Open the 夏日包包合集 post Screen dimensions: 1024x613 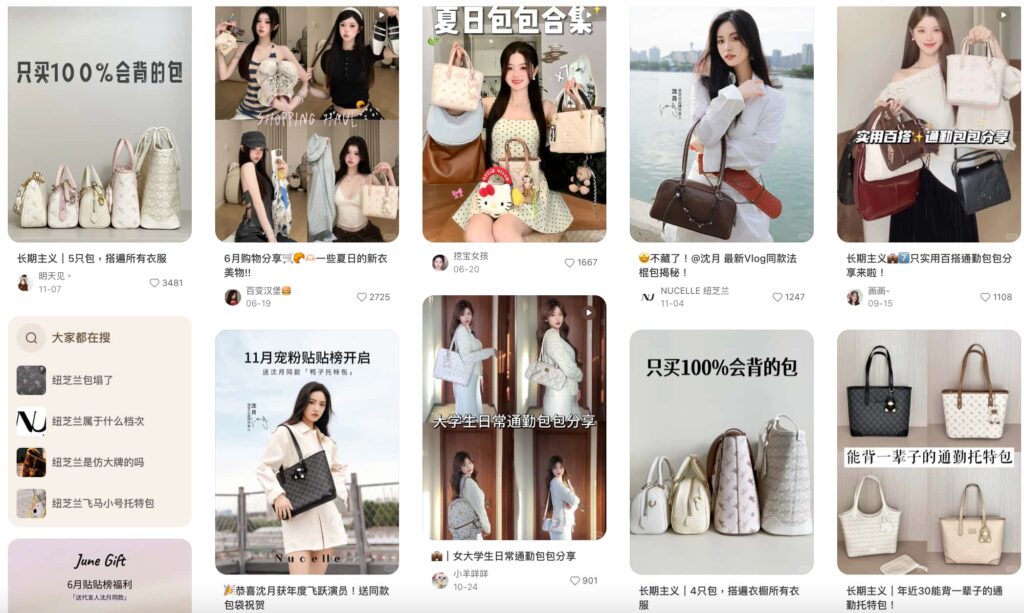pos(513,124)
